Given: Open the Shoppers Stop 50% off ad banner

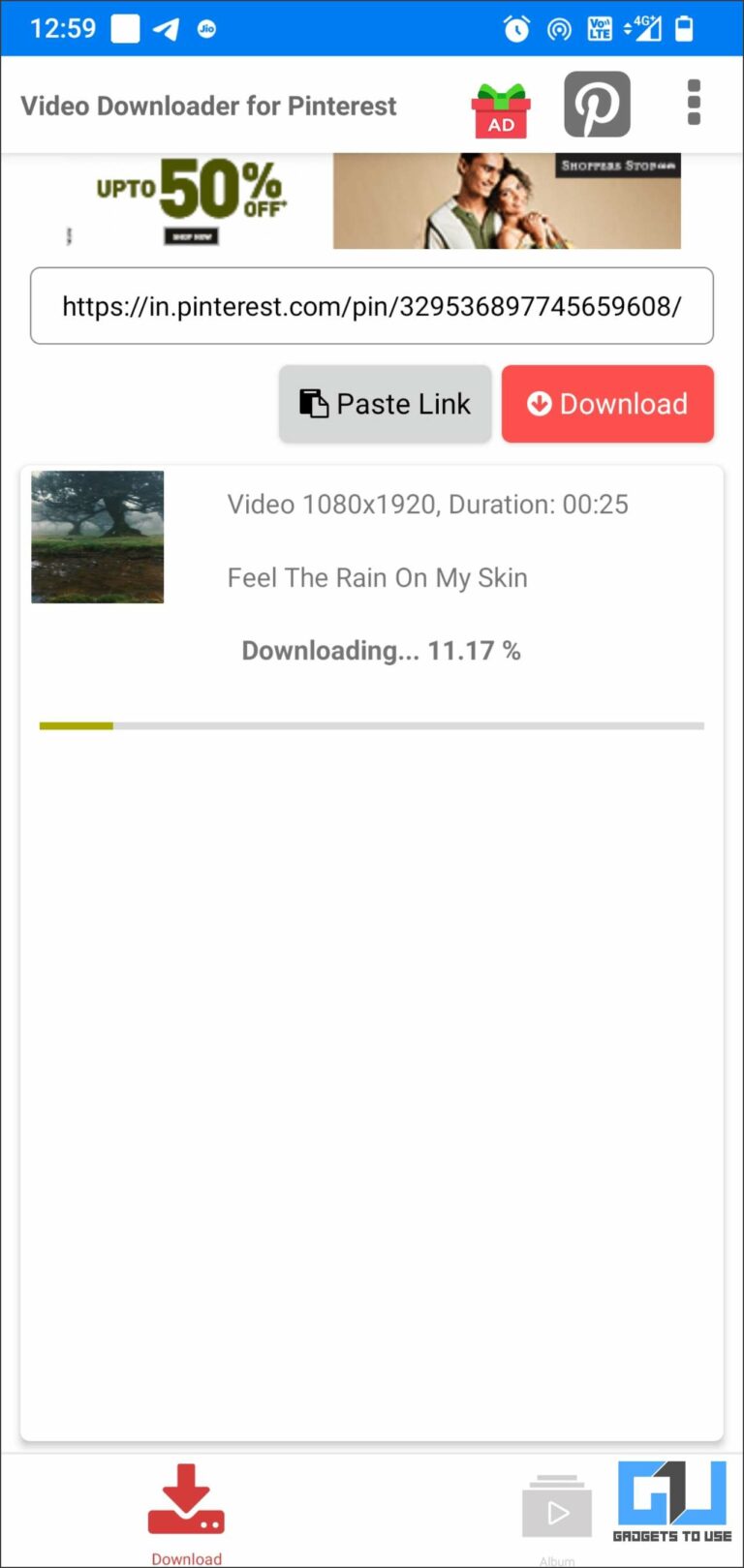Looking at the screenshot, I should click(372, 200).
